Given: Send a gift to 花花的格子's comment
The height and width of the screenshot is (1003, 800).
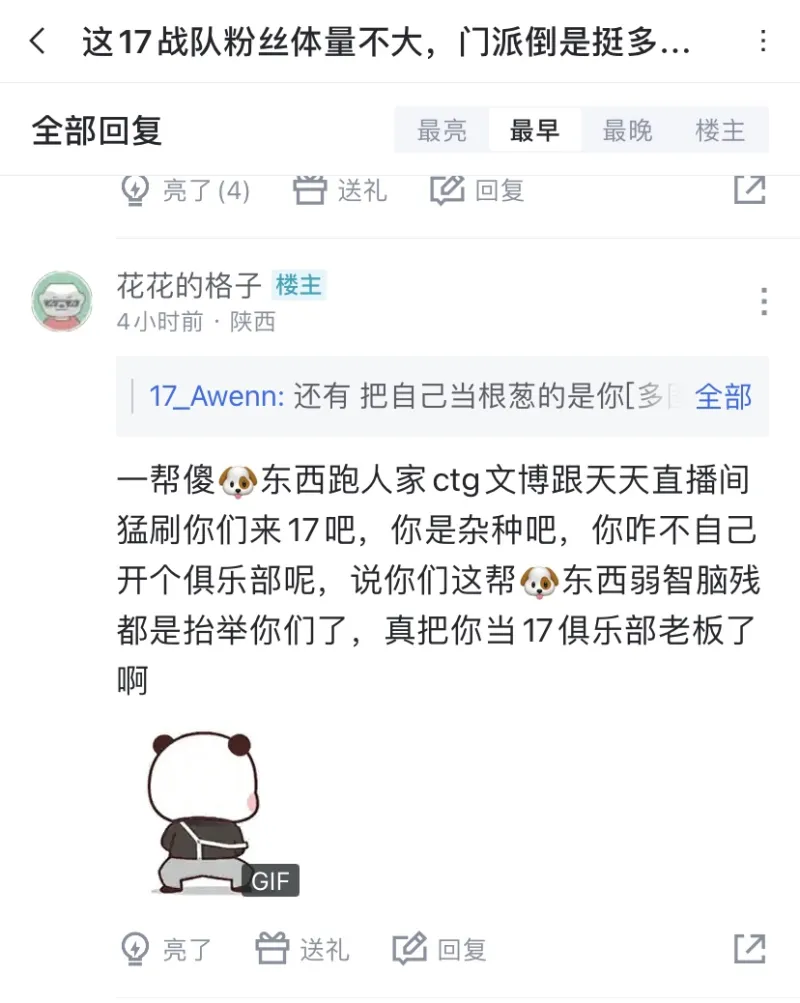Looking at the screenshot, I should click(x=302, y=949).
